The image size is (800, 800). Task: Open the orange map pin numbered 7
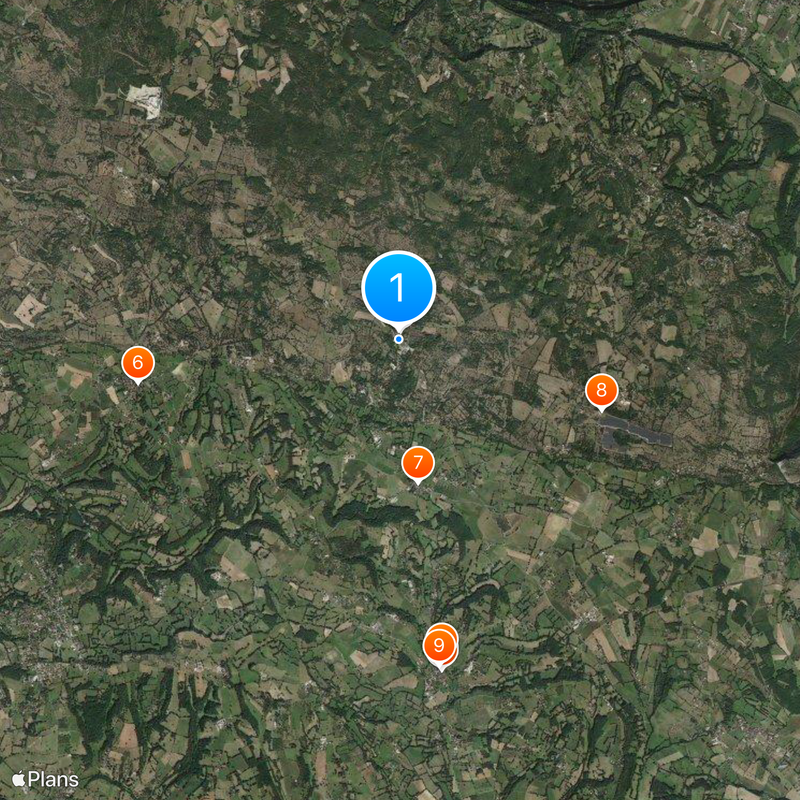(x=418, y=463)
